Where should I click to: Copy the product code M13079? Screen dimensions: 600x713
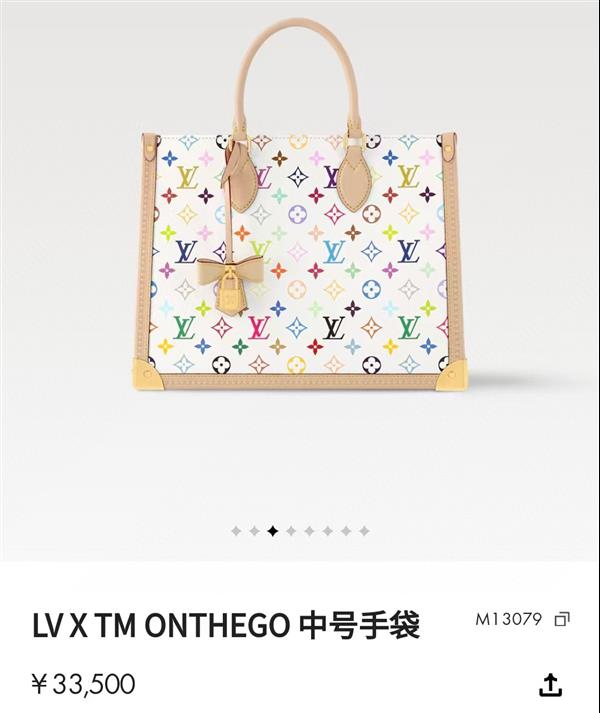click(562, 619)
